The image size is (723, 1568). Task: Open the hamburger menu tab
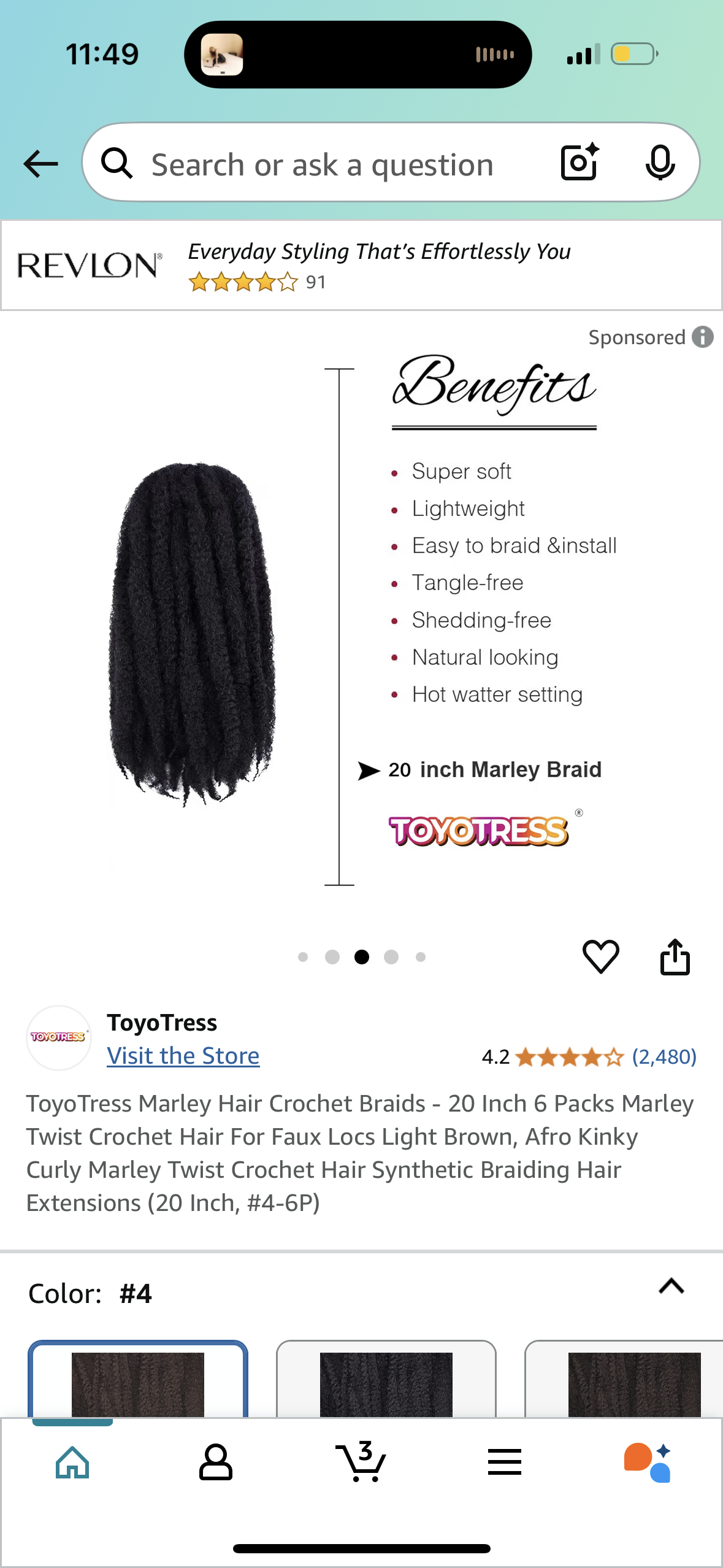505,1462
